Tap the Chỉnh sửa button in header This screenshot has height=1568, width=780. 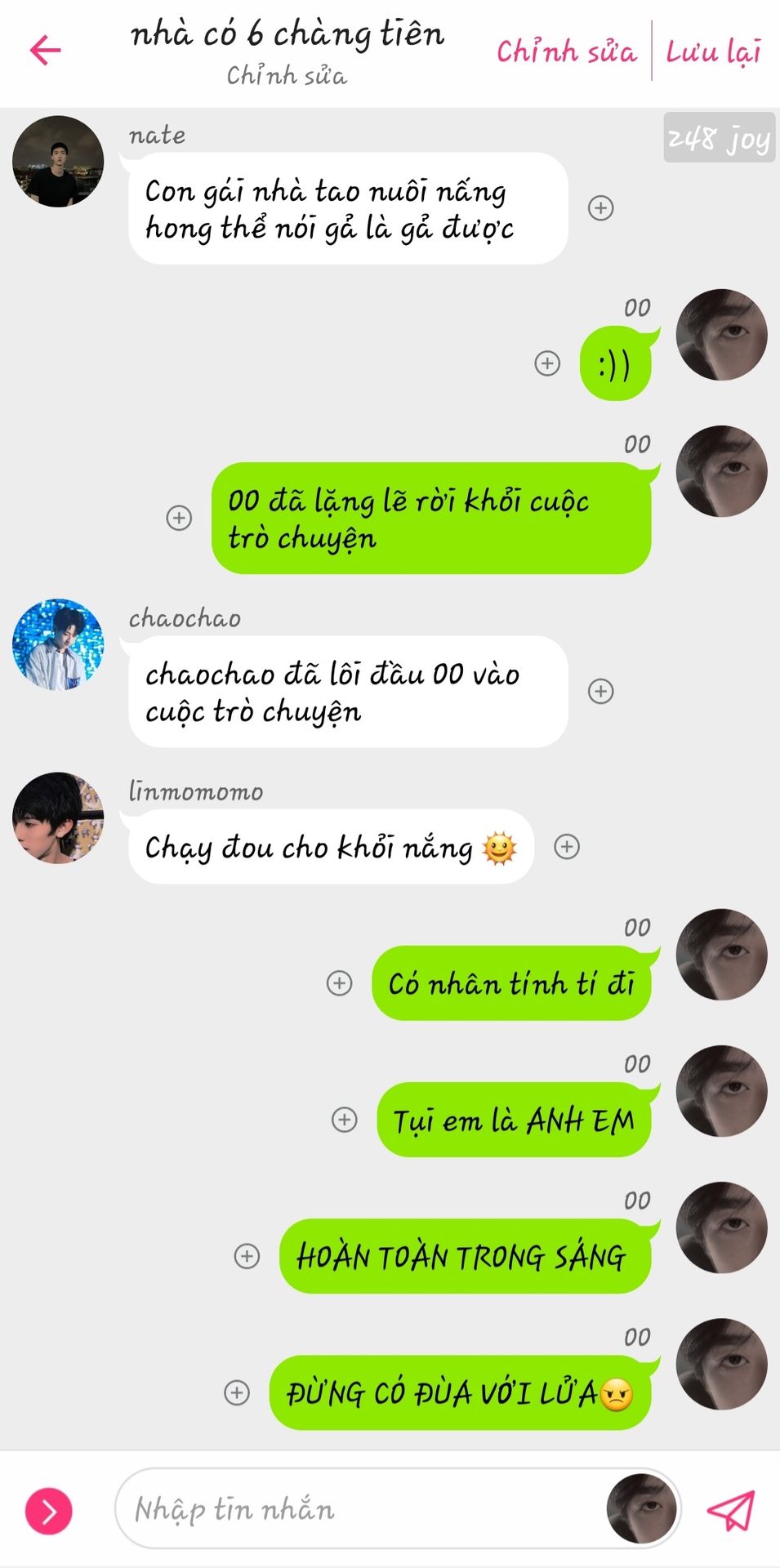(566, 52)
